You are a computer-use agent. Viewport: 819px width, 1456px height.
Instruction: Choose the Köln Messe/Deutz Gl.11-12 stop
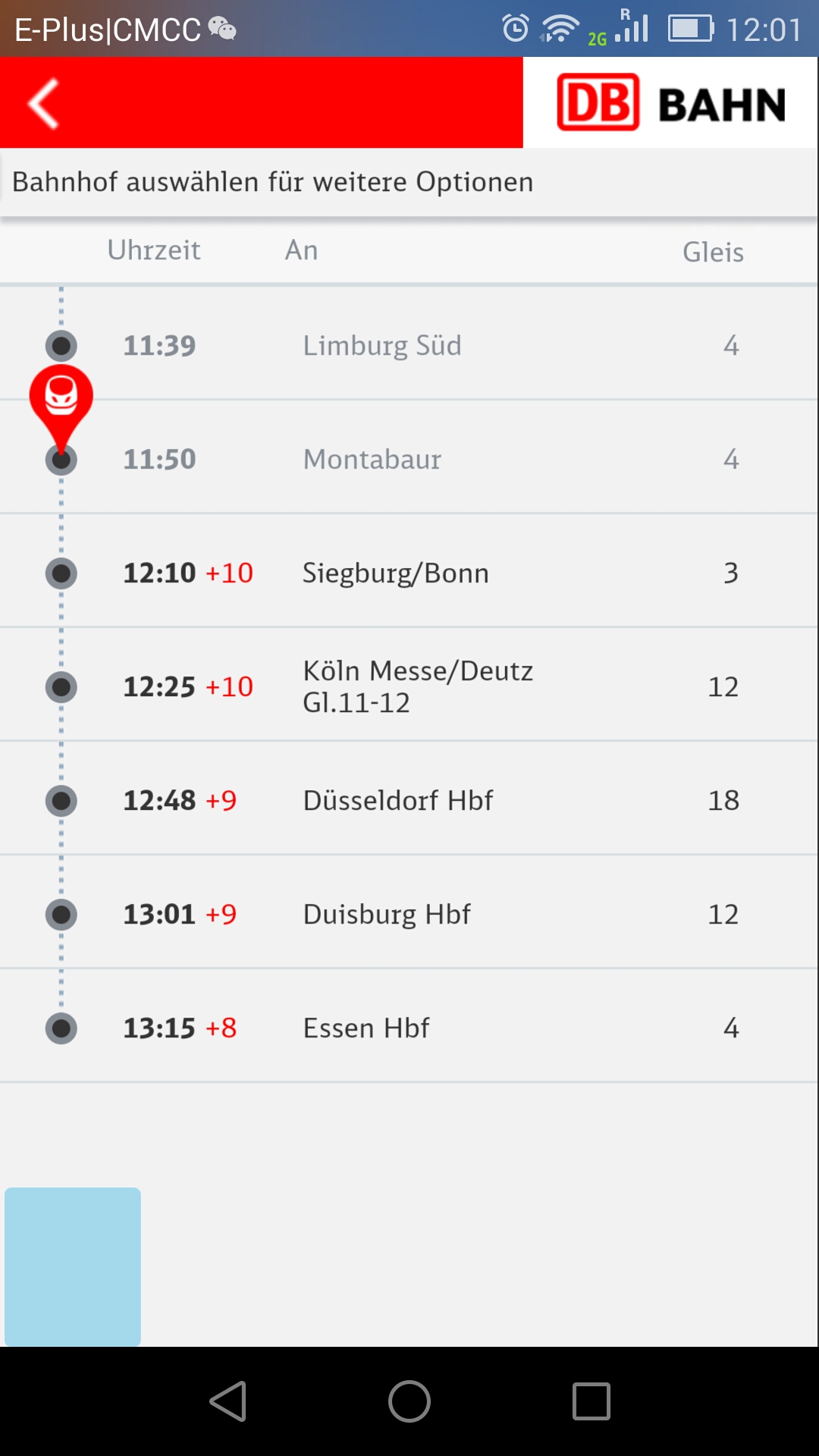coord(417,686)
